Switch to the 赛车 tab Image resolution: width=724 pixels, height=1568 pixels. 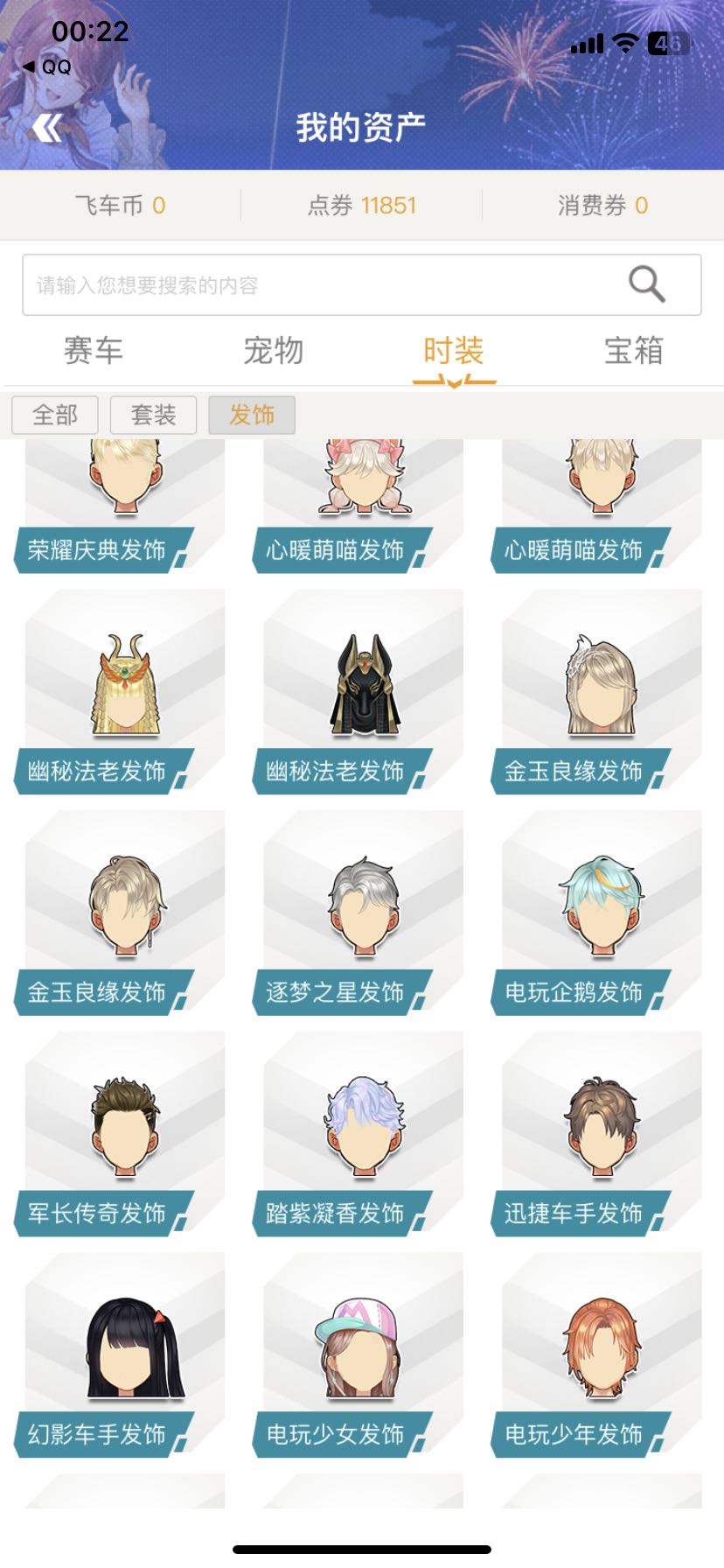pyautogui.click(x=94, y=351)
